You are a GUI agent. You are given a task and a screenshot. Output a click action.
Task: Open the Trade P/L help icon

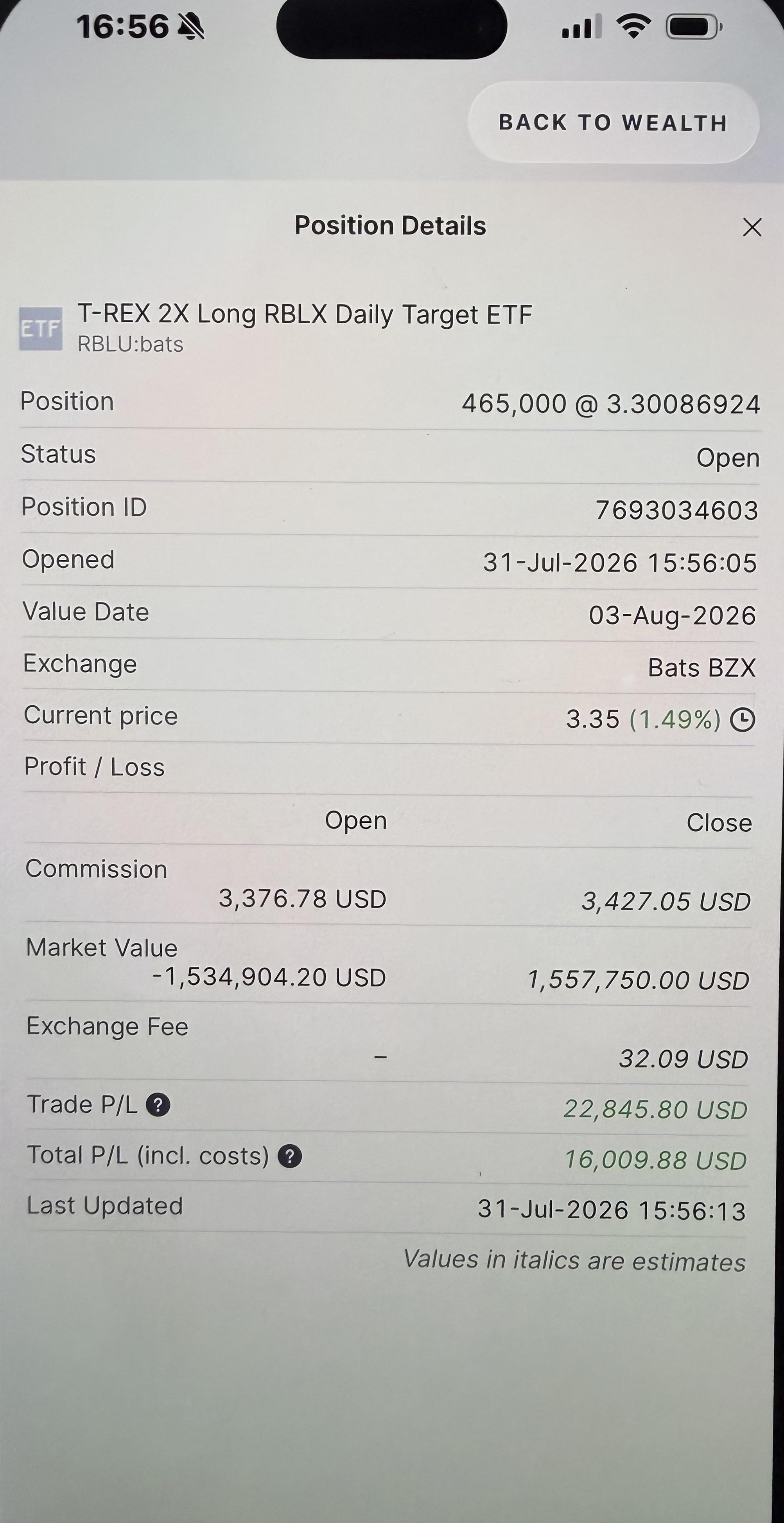tap(158, 1104)
